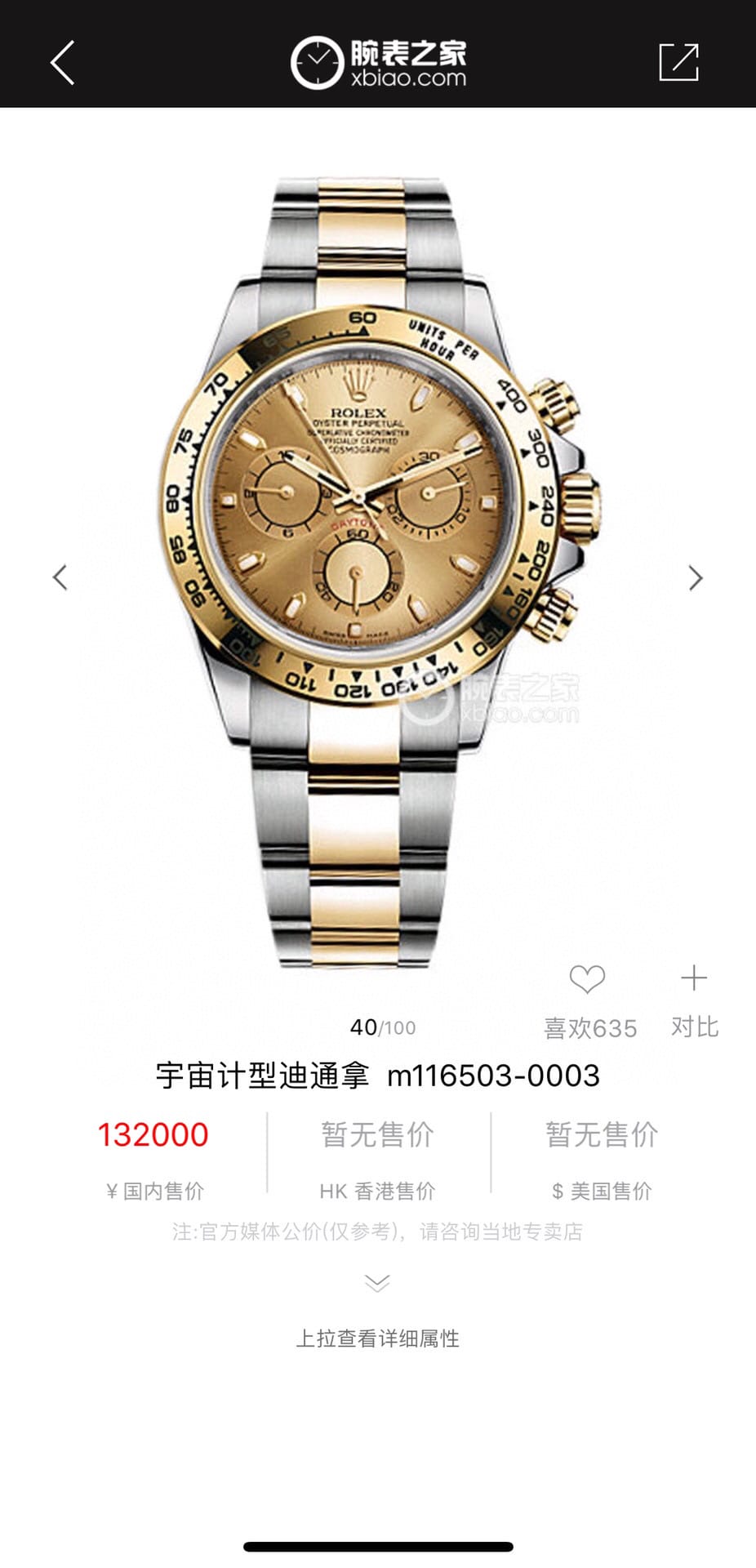
Task: Expand detailed attributes with the down chevron
Action: (x=377, y=1283)
